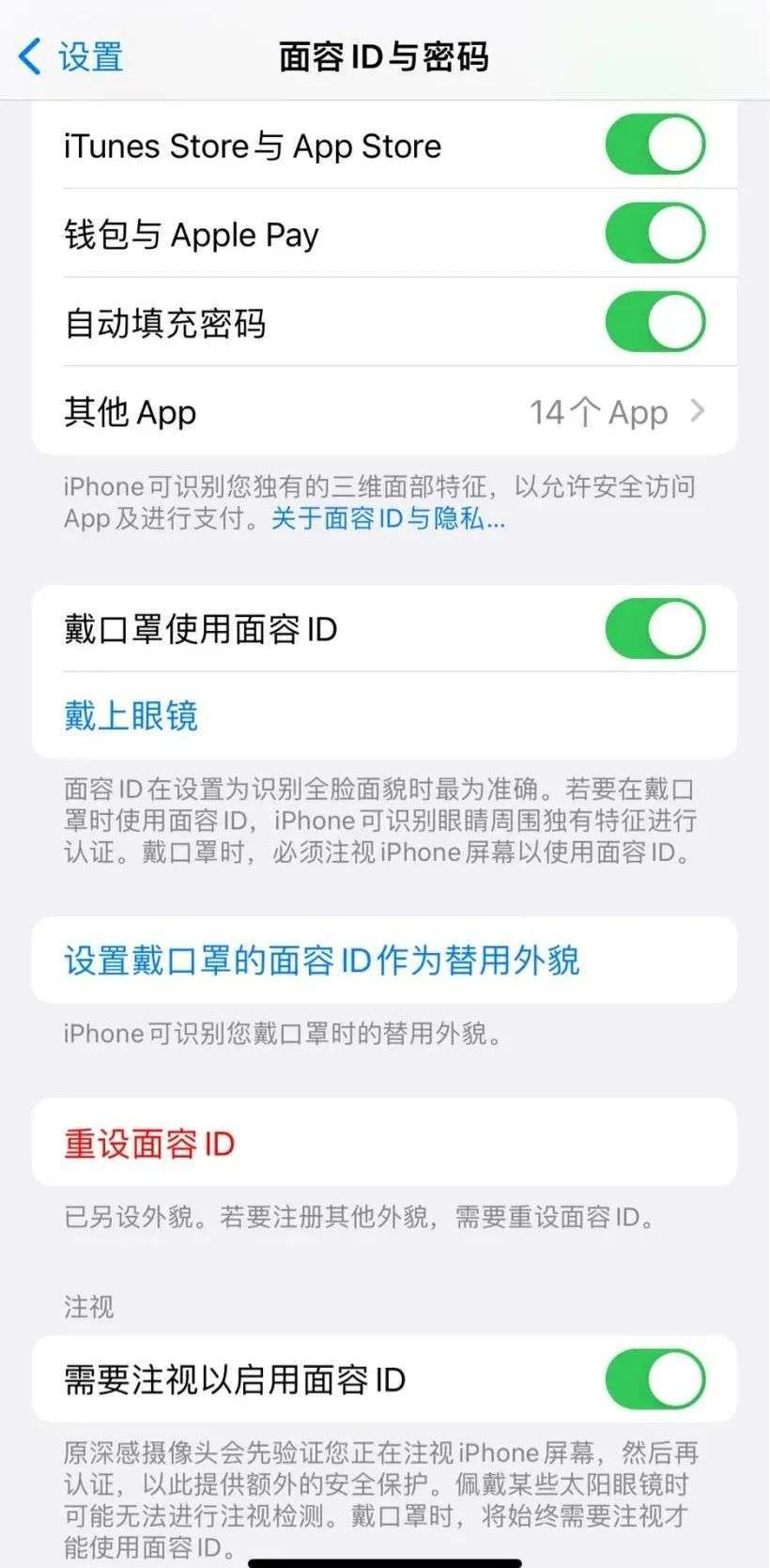Turn off 自动填充密码
This screenshot has height=1568, width=770.
point(654,322)
